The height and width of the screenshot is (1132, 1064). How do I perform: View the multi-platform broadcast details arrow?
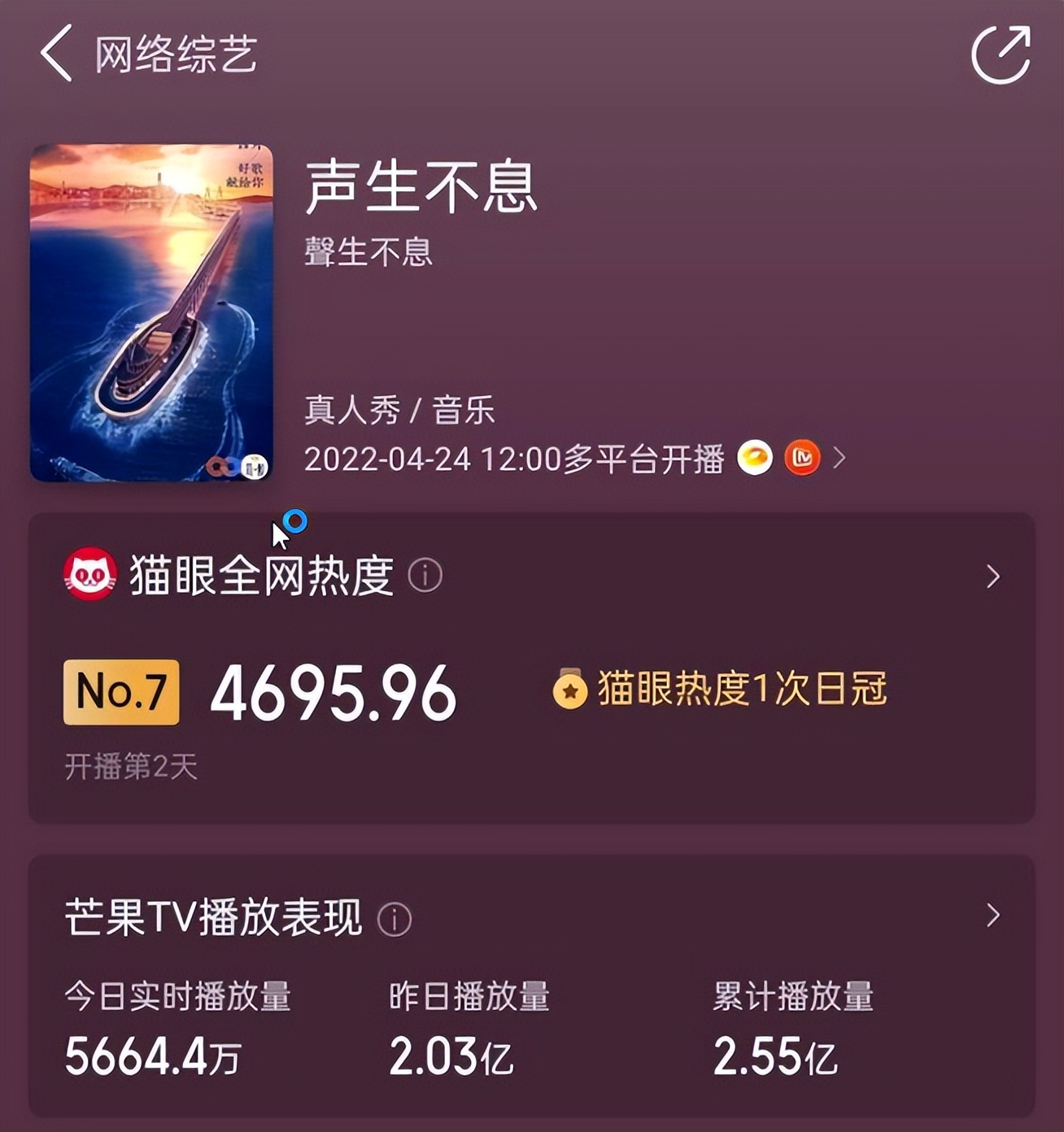click(x=840, y=459)
